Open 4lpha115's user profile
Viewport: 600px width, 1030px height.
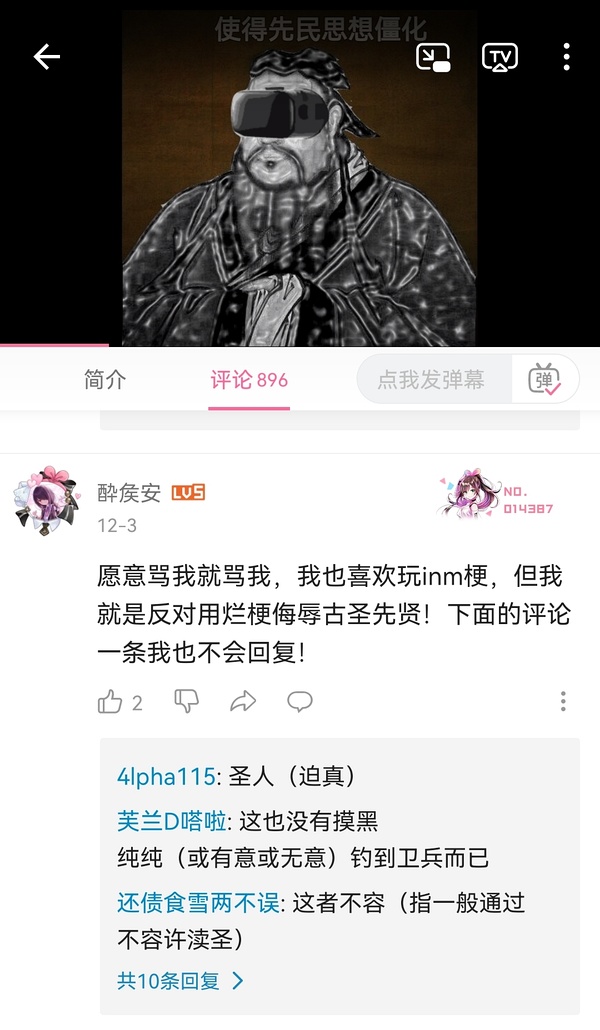pos(165,776)
